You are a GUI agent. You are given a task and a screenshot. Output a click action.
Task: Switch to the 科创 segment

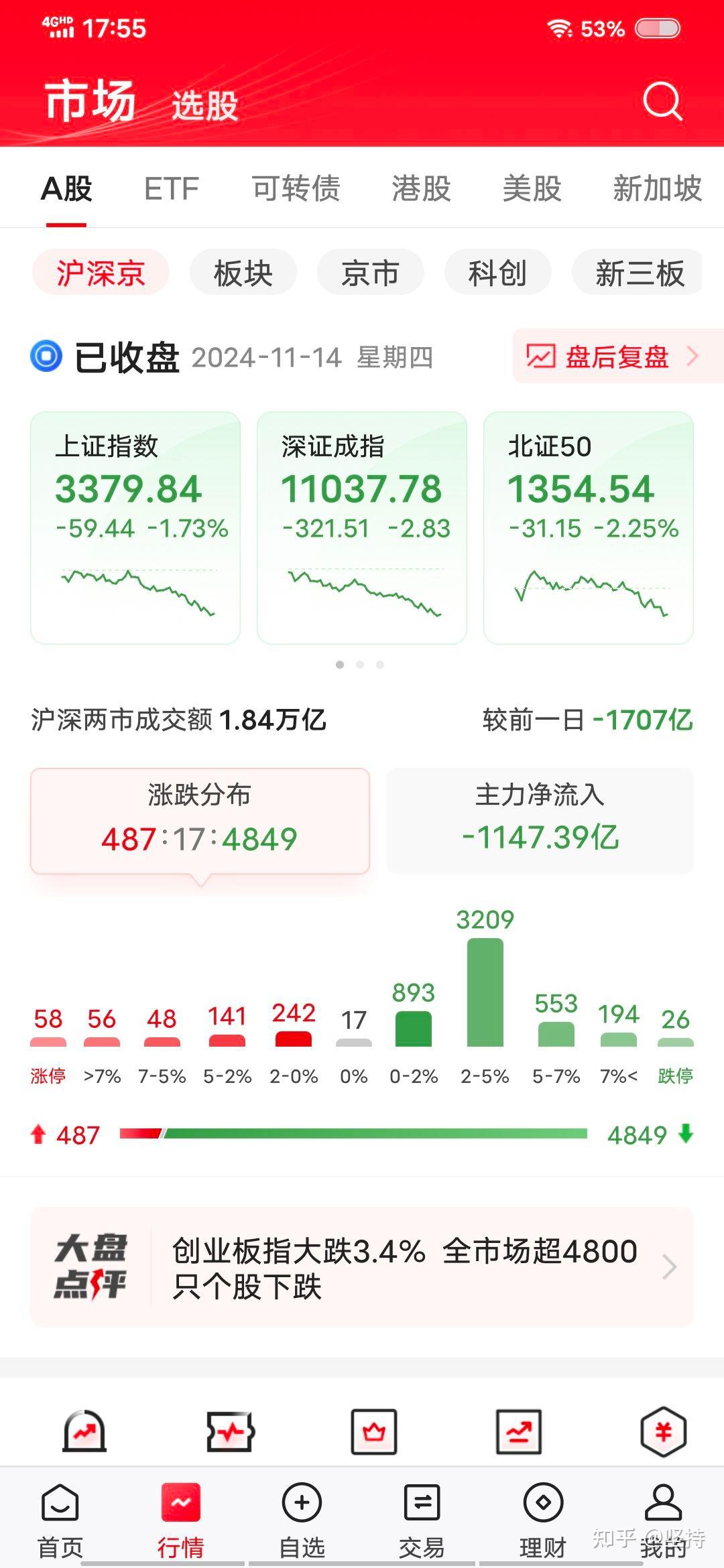click(497, 272)
